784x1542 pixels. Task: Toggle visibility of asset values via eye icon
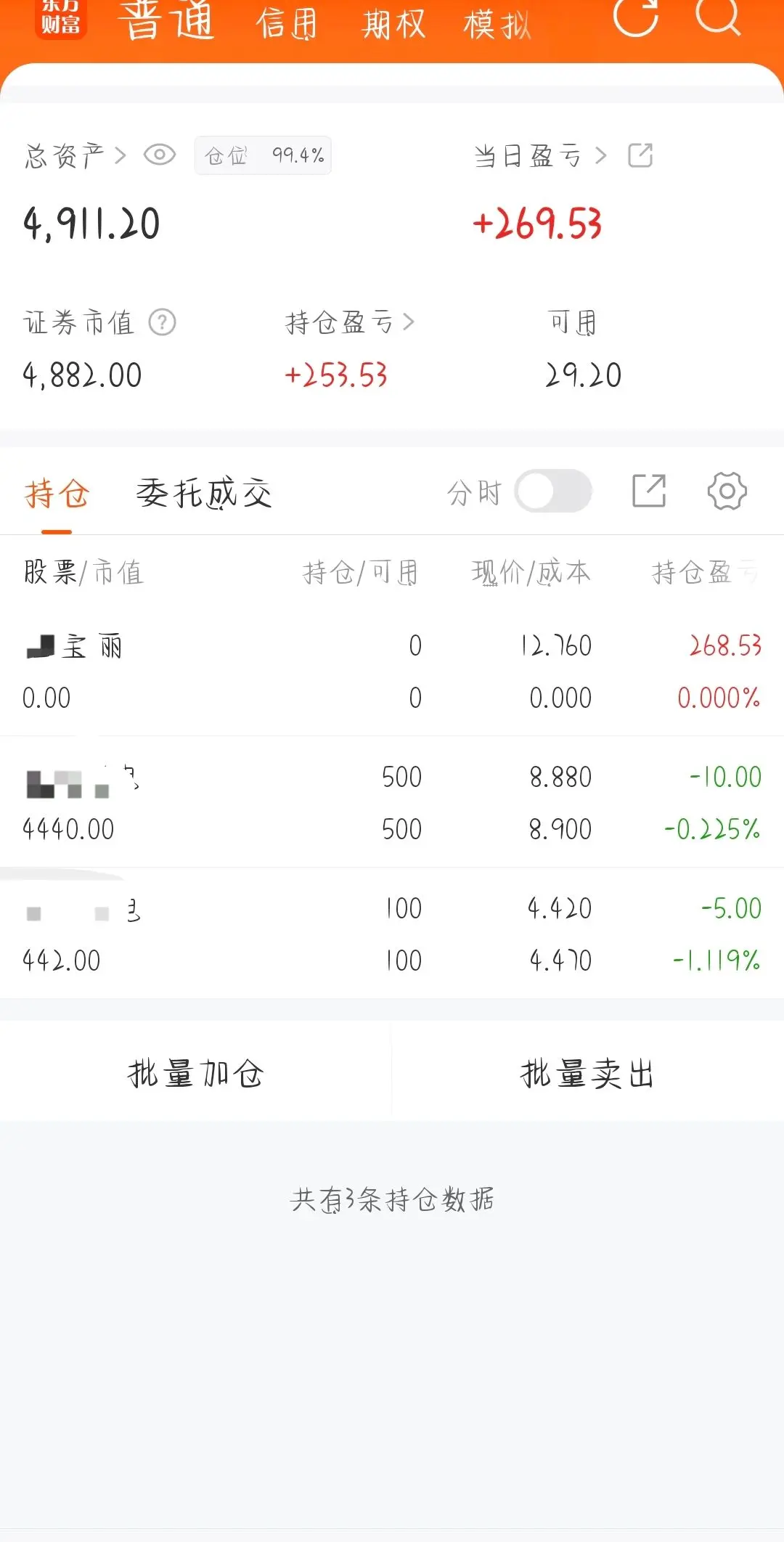(x=159, y=155)
